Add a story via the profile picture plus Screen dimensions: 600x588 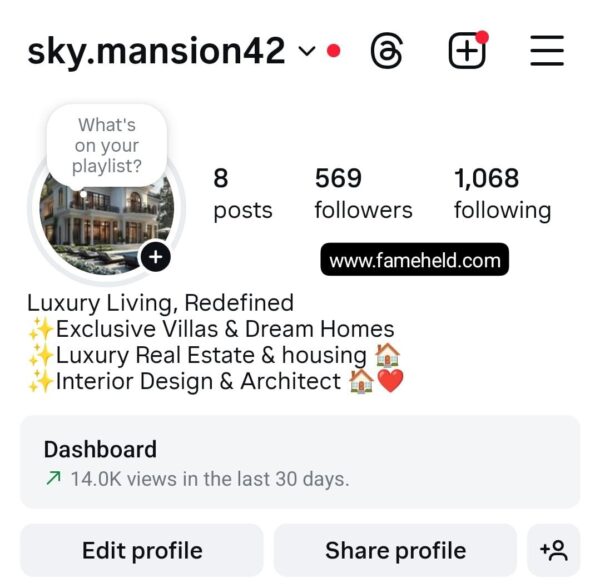point(155,257)
